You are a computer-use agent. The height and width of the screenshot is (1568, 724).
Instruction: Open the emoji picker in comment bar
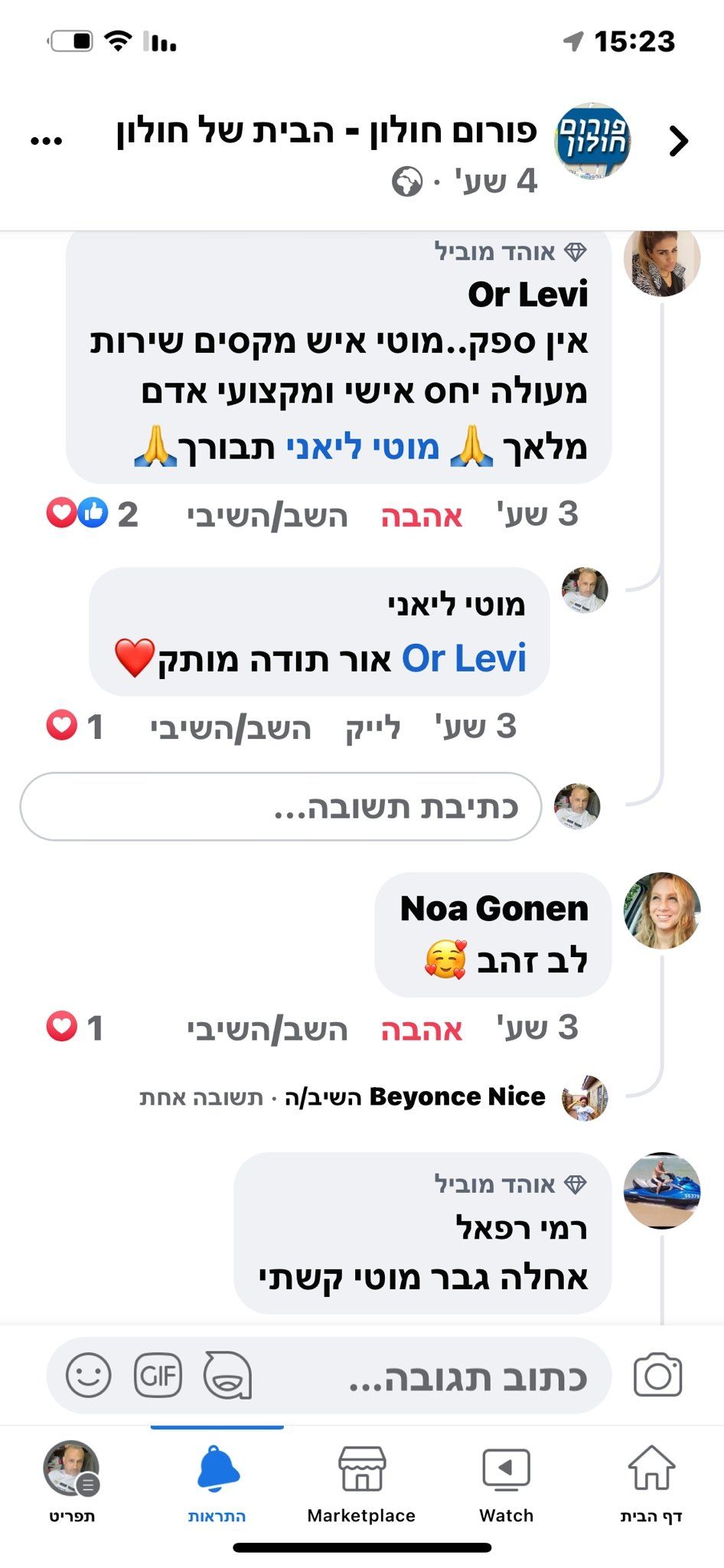88,1376
